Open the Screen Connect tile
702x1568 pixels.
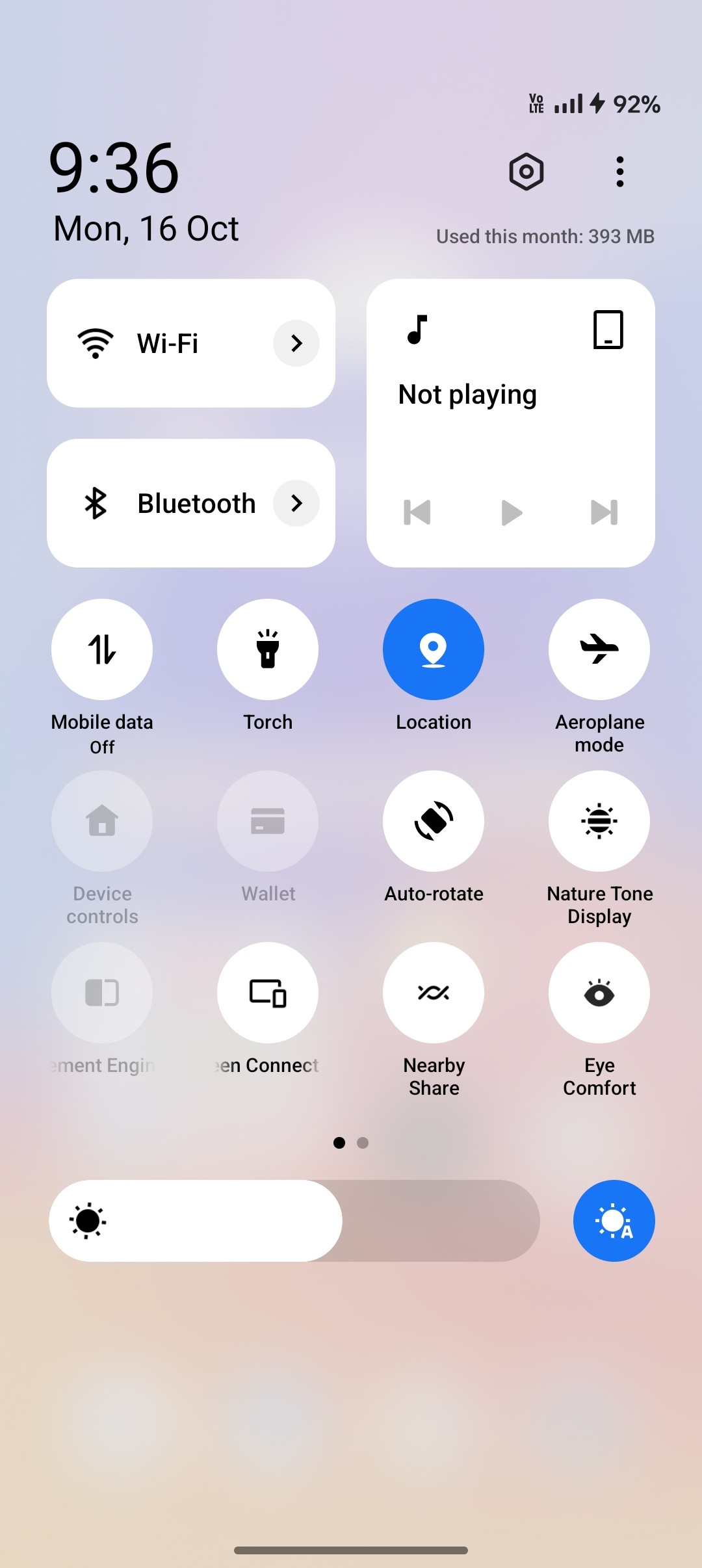(x=268, y=993)
